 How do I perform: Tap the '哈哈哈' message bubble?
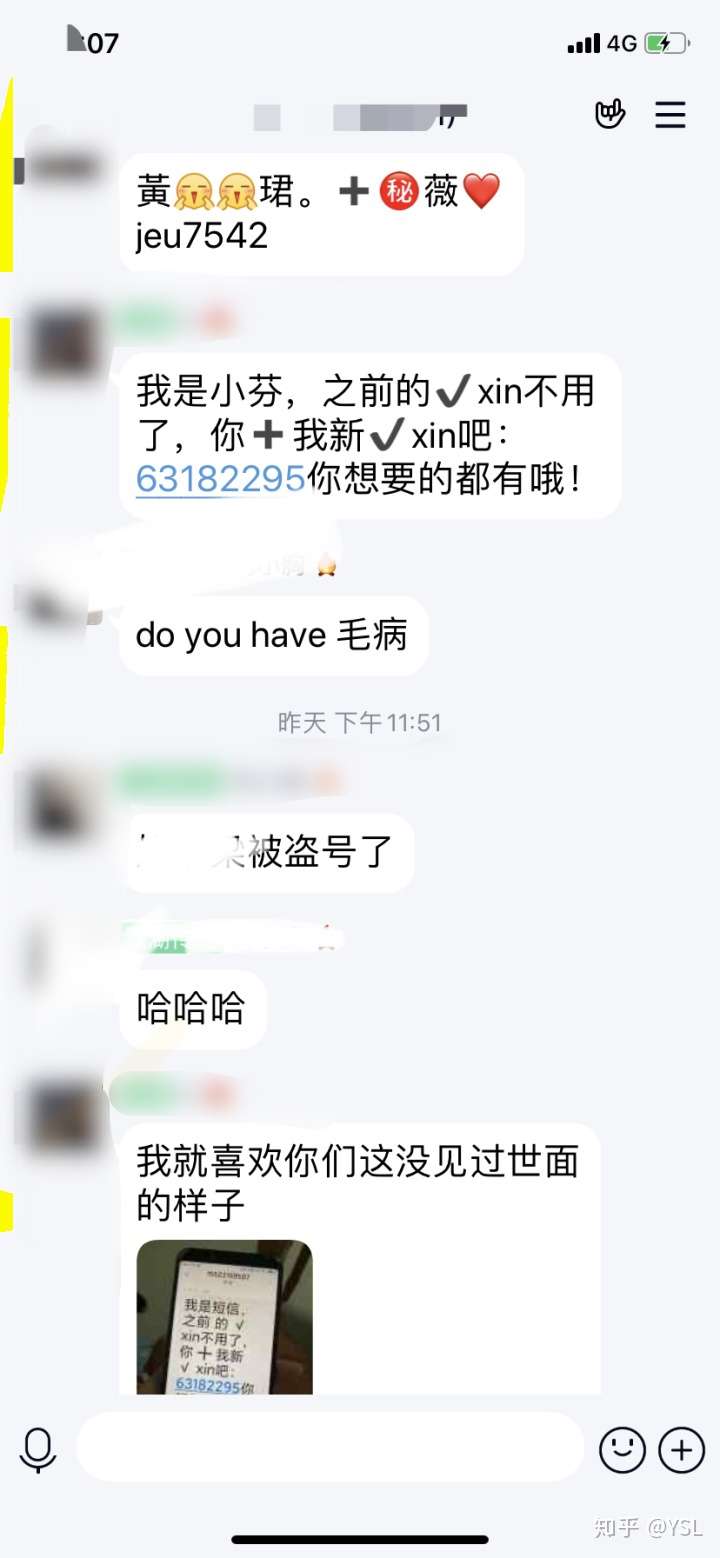(x=193, y=1010)
